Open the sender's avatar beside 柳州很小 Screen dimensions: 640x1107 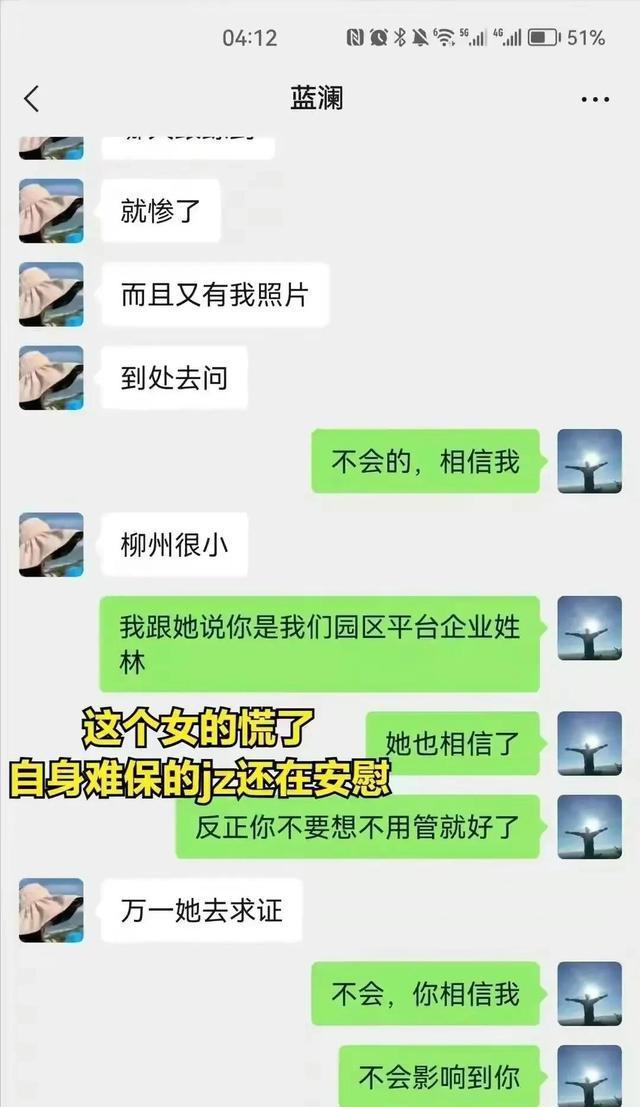(x=51, y=545)
